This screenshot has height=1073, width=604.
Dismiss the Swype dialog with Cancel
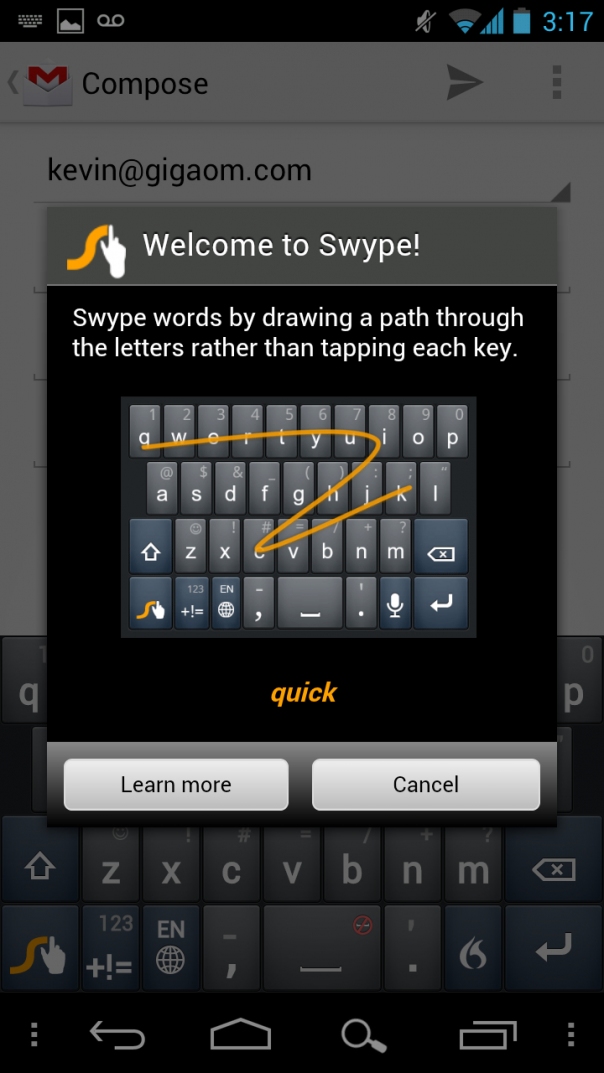pos(426,785)
